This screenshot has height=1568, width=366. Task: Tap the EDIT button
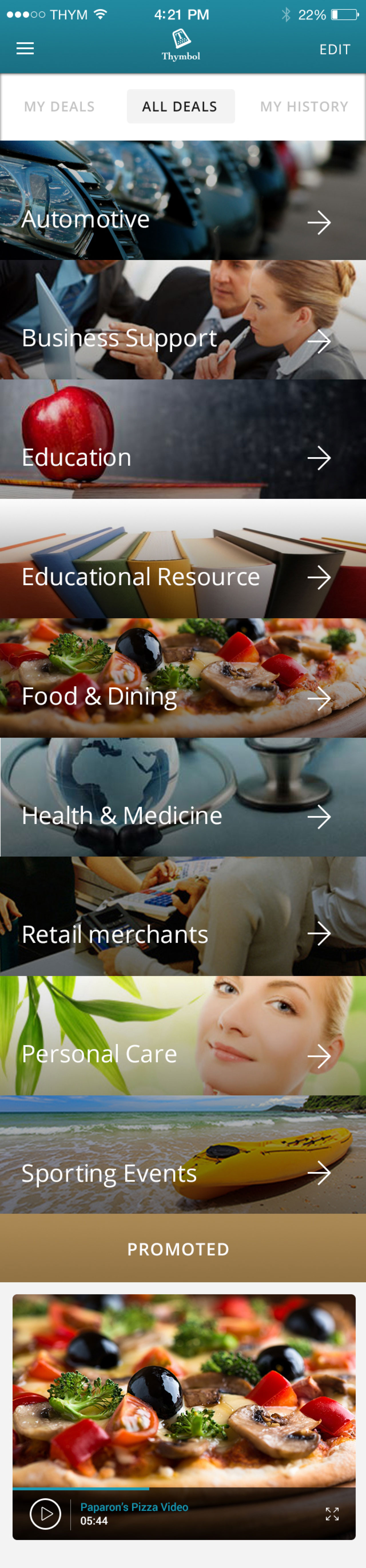click(x=334, y=49)
